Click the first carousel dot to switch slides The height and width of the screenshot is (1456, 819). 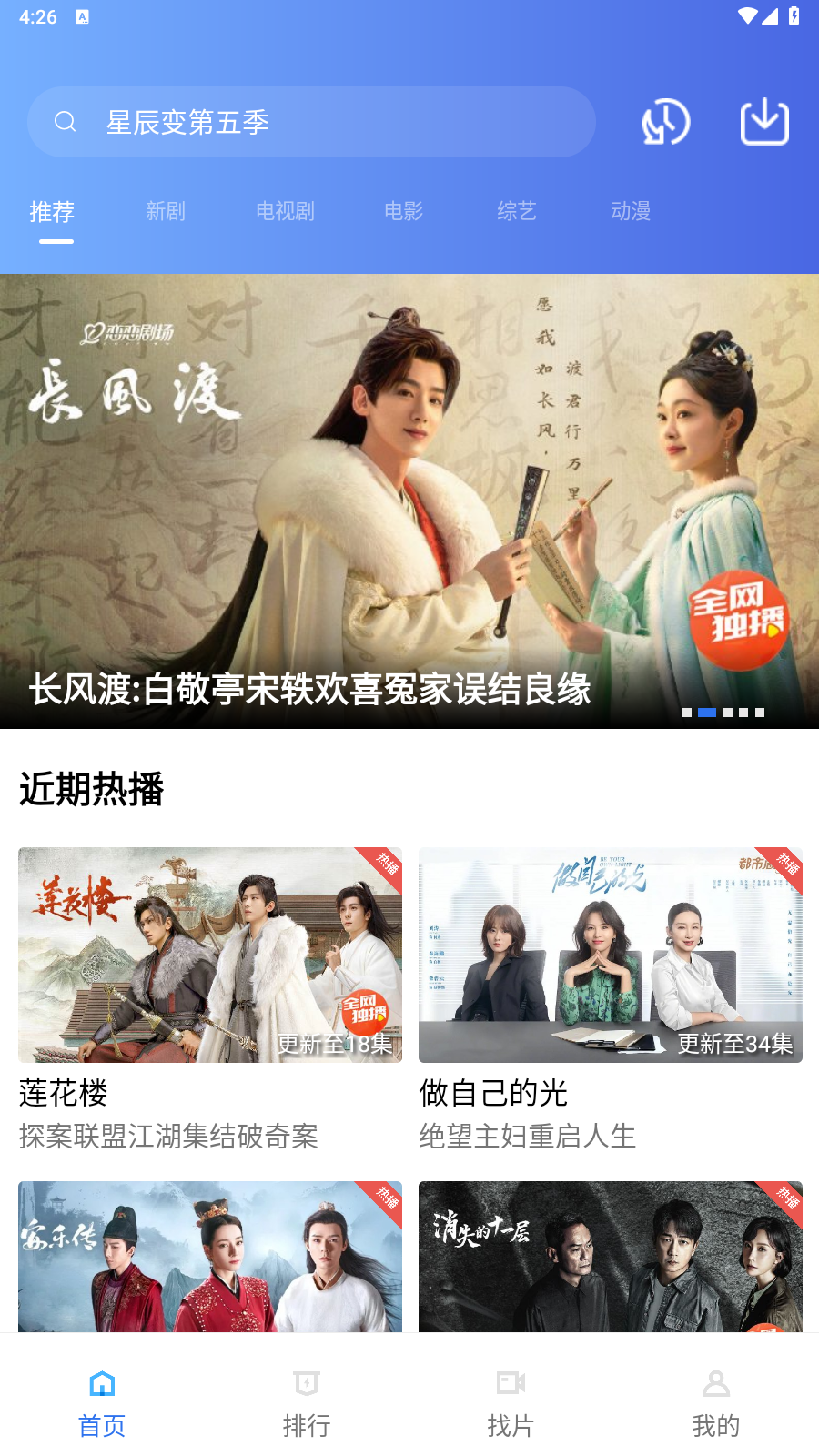(687, 713)
